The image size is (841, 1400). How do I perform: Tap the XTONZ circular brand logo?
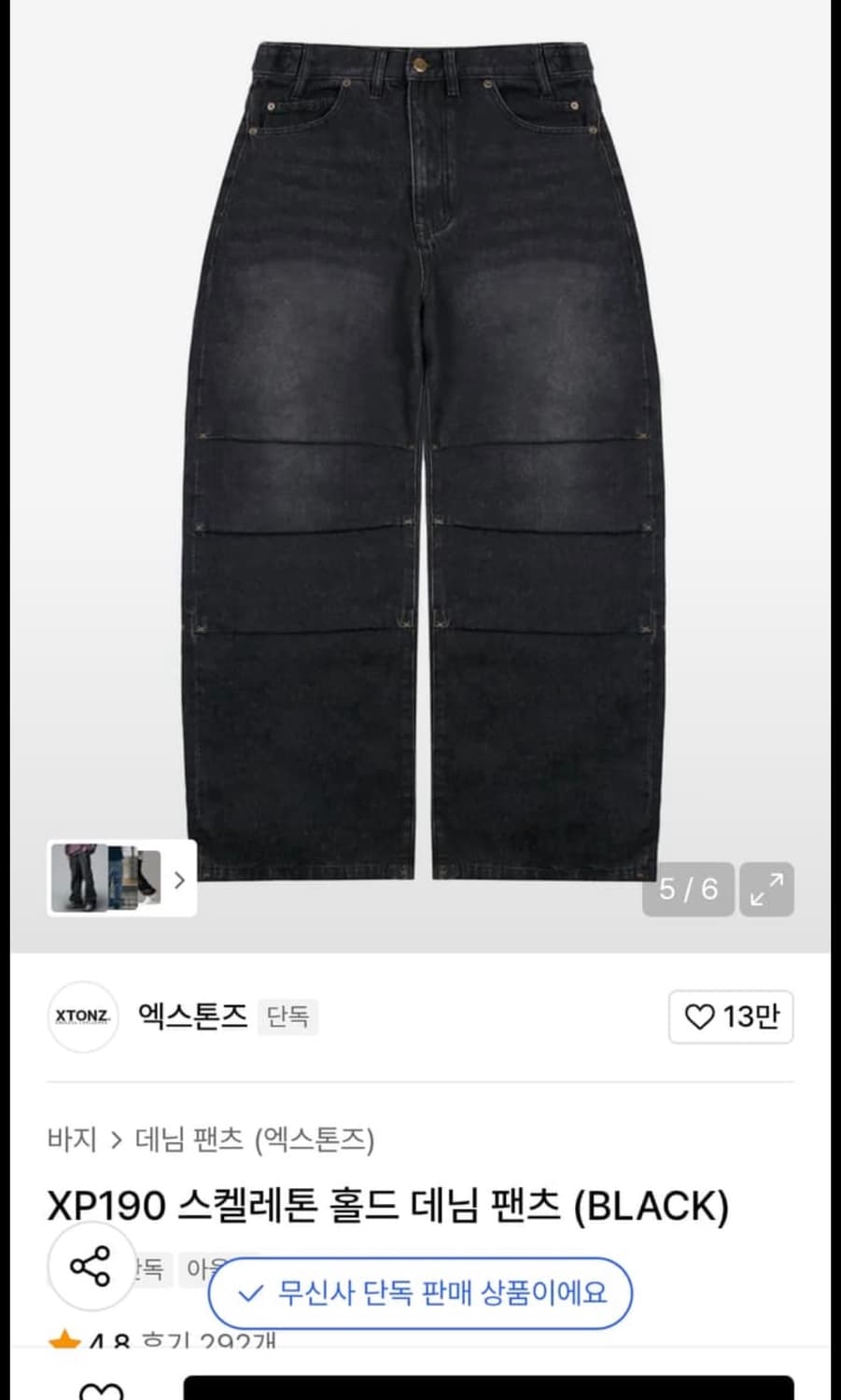pyautogui.click(x=83, y=1017)
